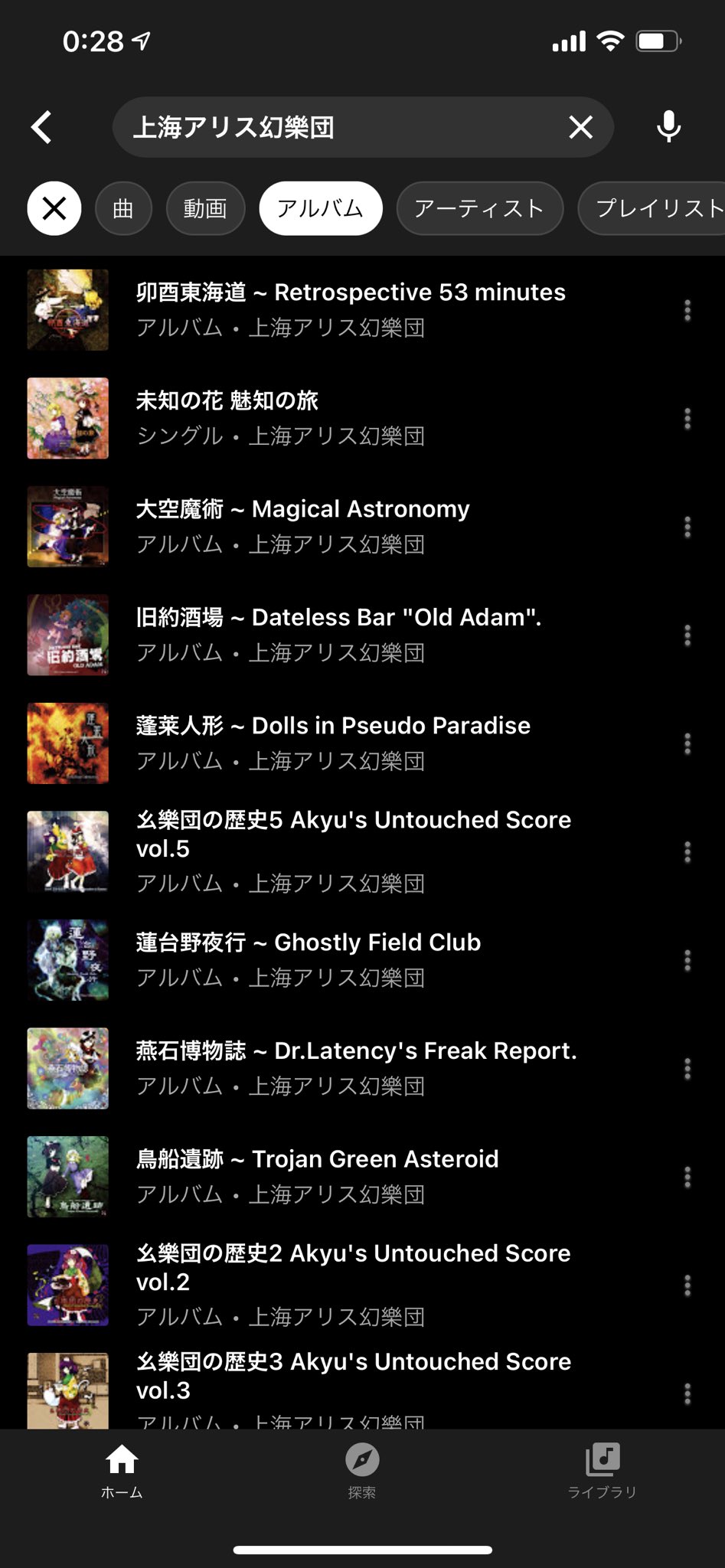725x1568 pixels.
Task: Enable the 動画 videos filter
Action: tap(205, 208)
